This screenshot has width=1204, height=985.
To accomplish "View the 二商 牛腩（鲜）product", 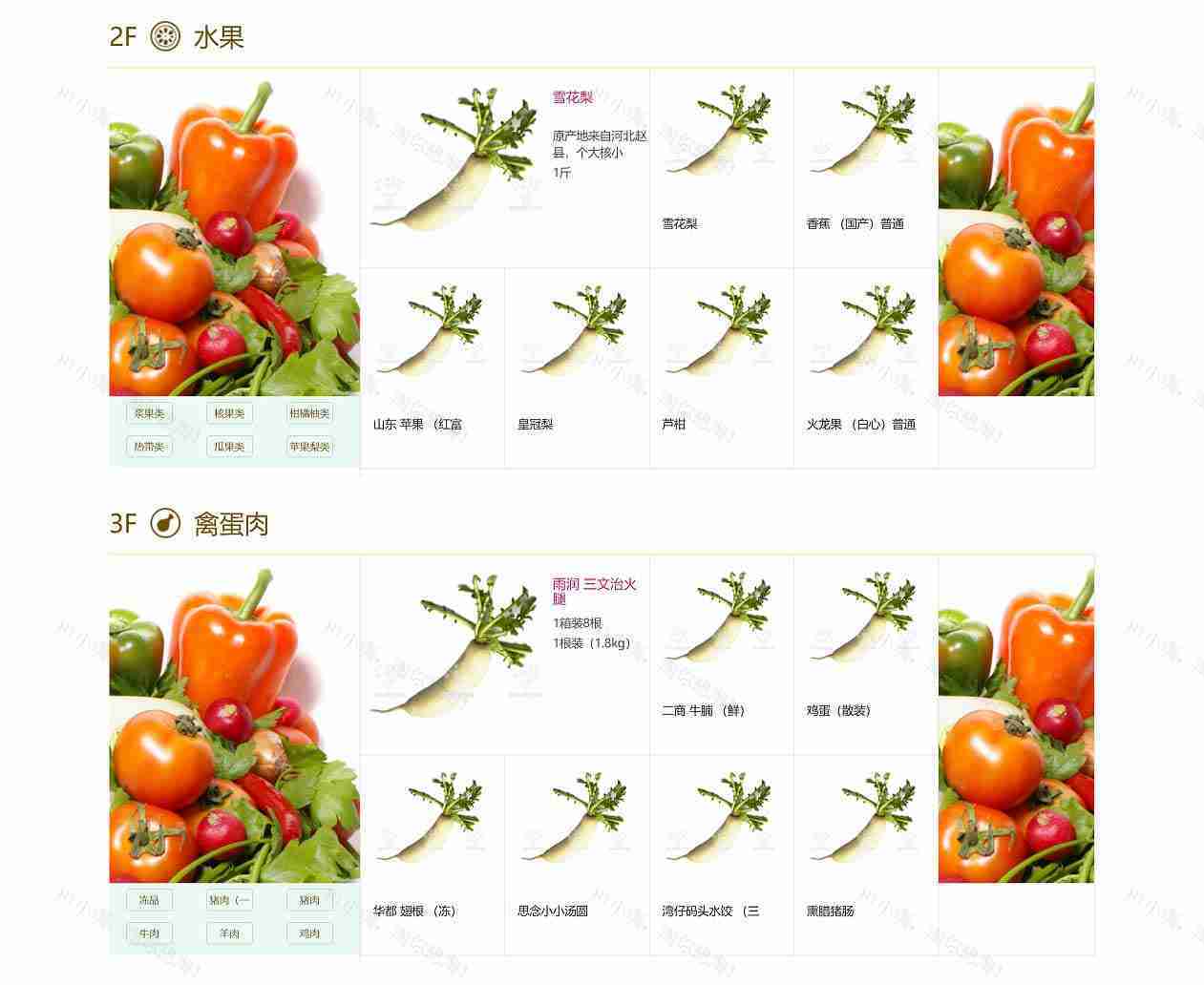I will point(703,711).
